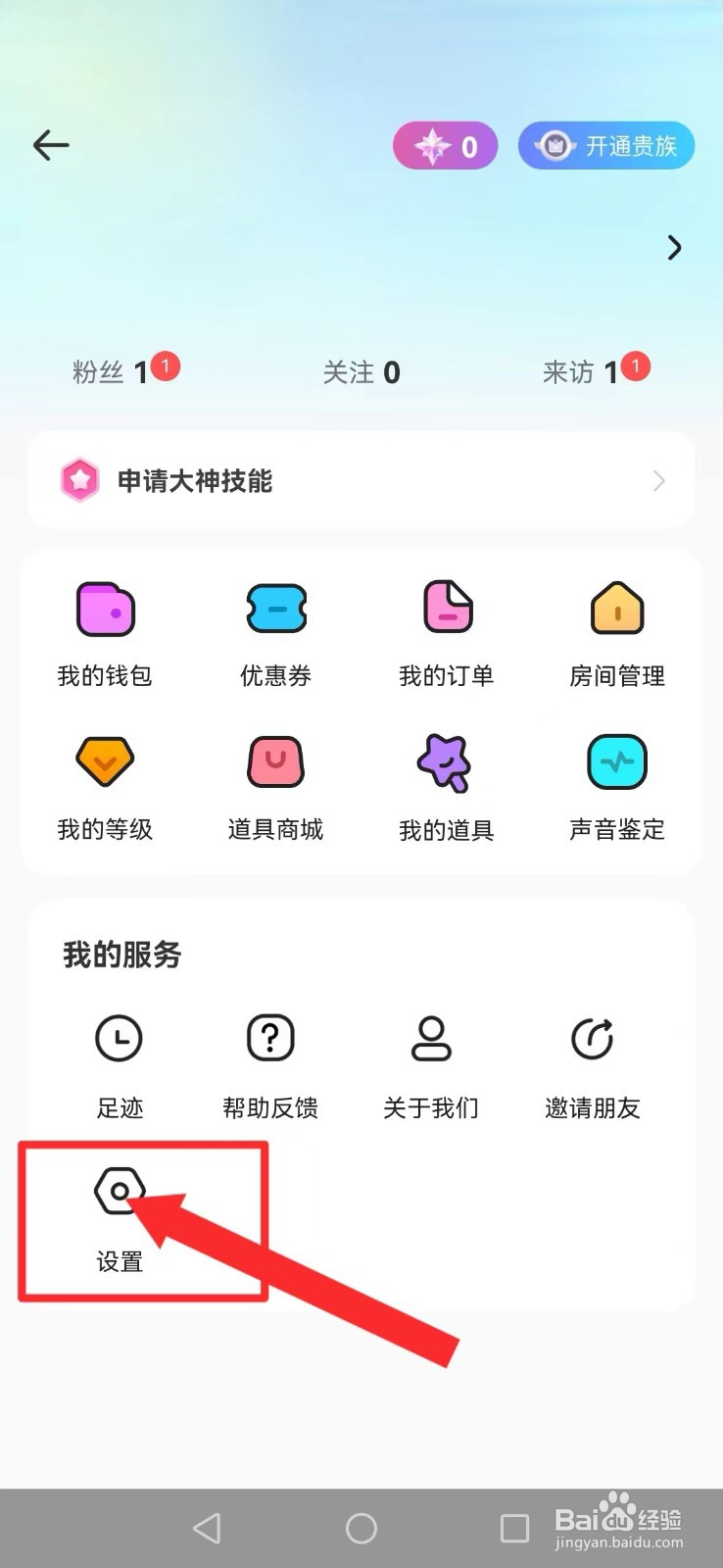Open the 关注 list
This screenshot has width=723, height=1568.
point(361,372)
